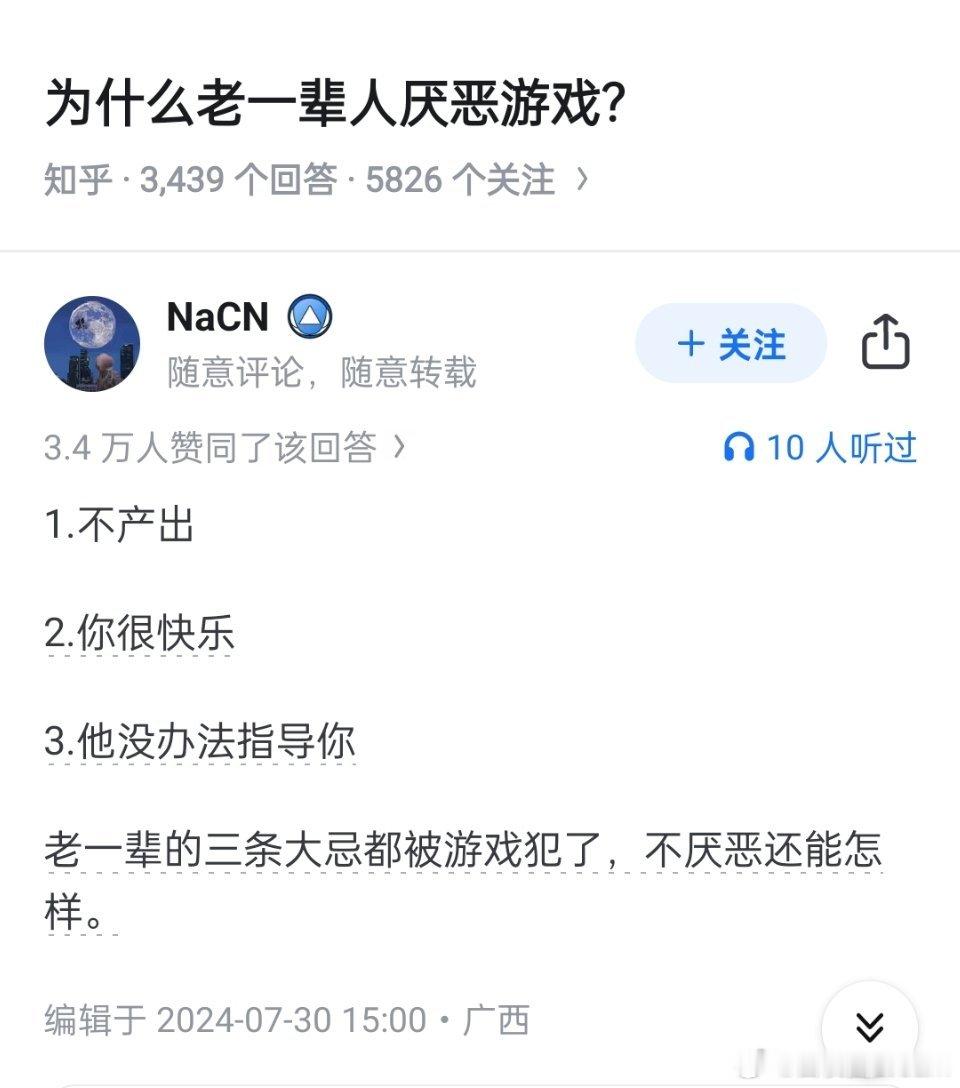Follow NaCN using the 关注 button
Screen dimensions: 960x1088
730,345
